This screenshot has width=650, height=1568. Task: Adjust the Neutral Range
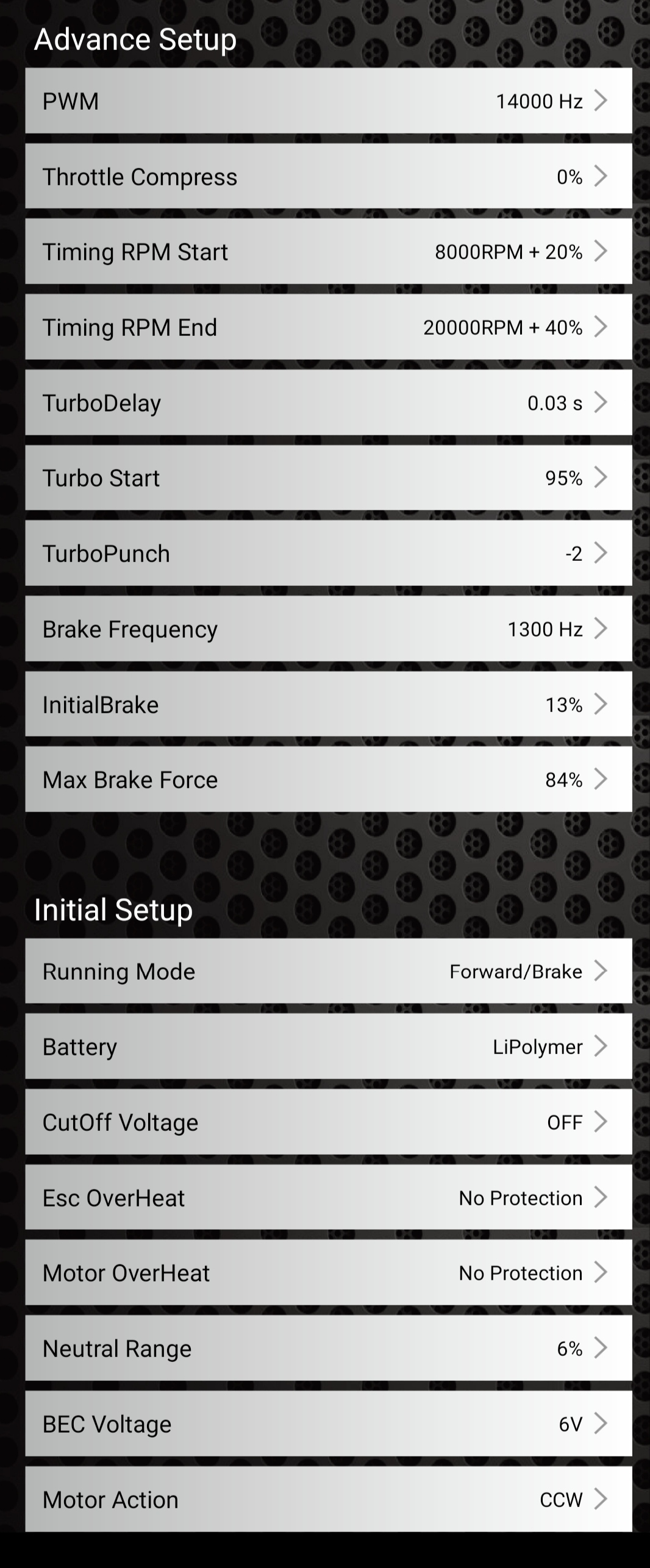(328, 1348)
